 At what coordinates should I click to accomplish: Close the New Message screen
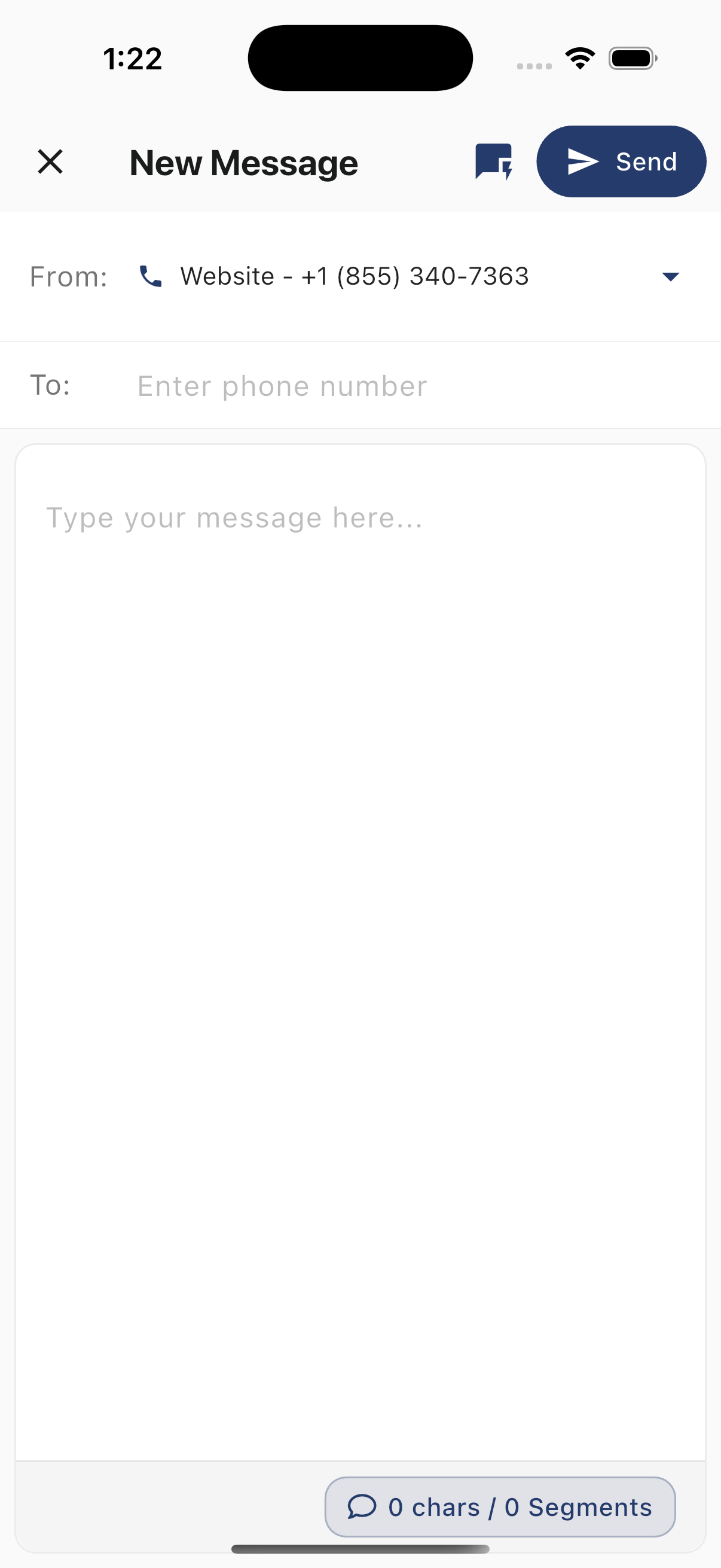pos(50,162)
